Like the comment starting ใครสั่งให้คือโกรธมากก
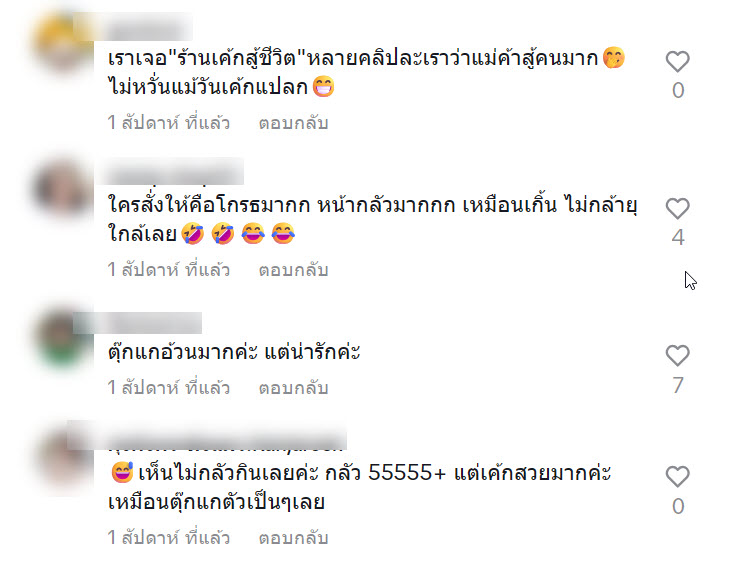The width and height of the screenshot is (739, 568). coord(677,209)
